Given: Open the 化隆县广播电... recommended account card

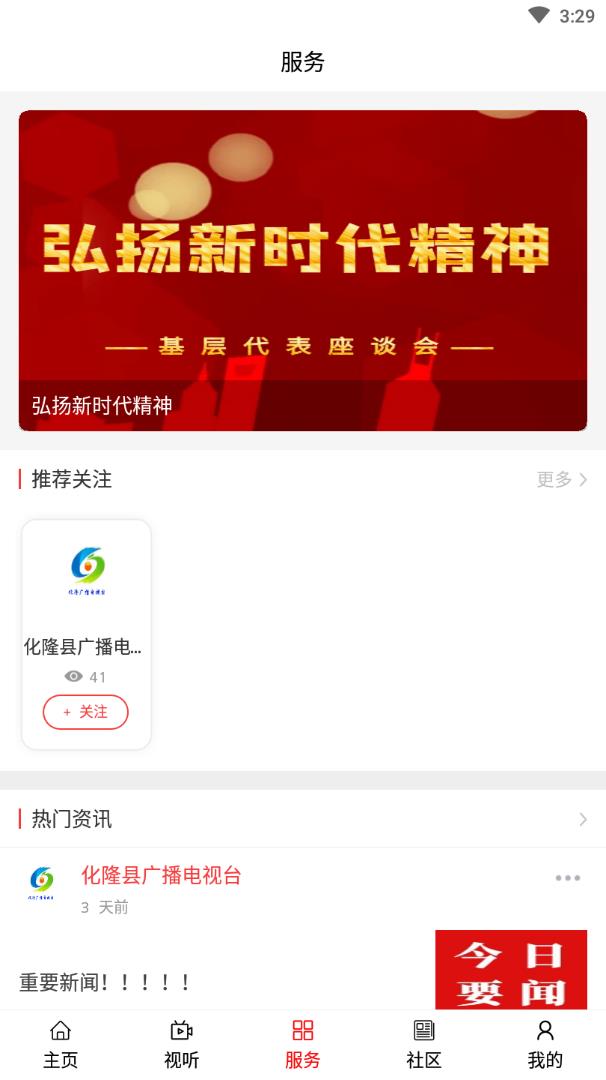Looking at the screenshot, I should pyautogui.click(x=86, y=600).
